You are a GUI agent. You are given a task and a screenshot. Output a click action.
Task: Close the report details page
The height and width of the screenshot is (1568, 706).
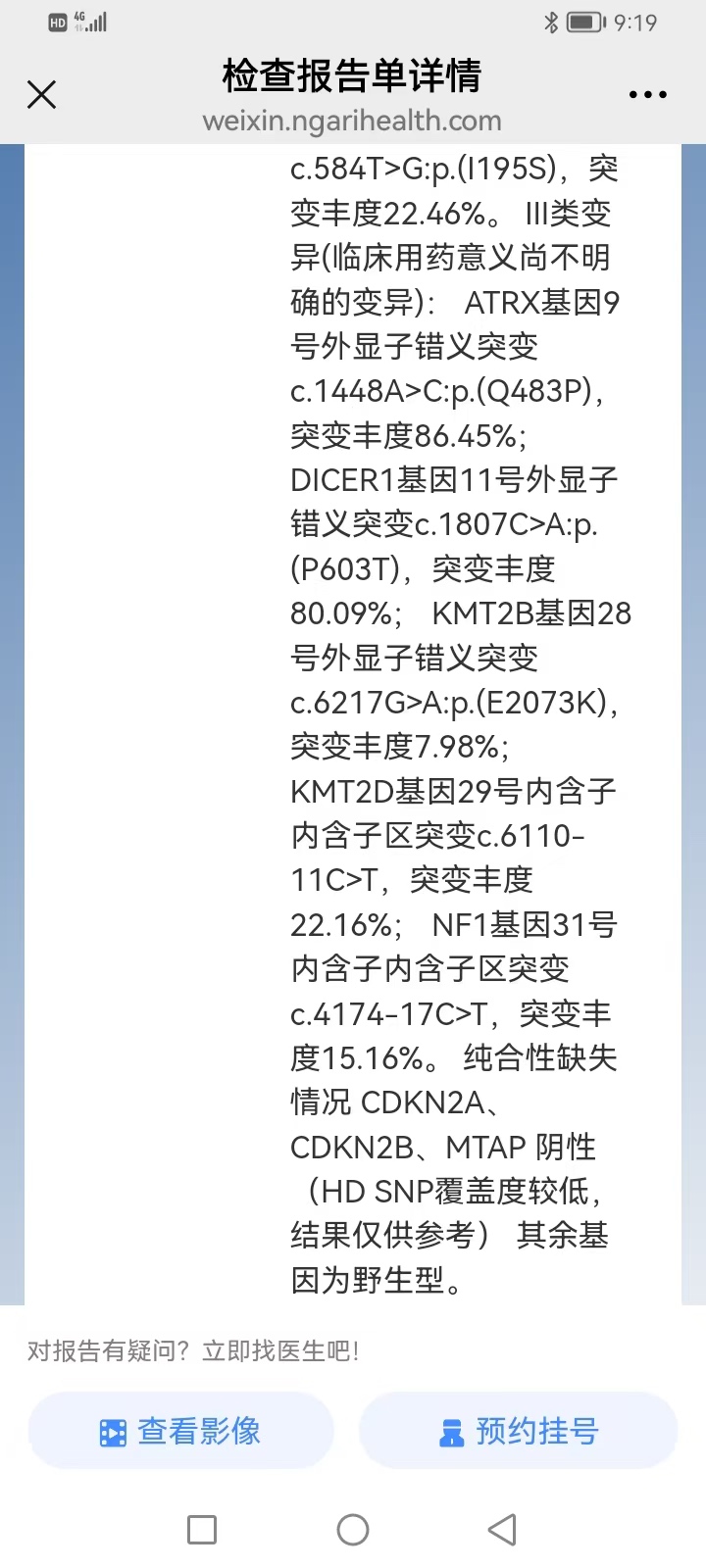[41, 95]
